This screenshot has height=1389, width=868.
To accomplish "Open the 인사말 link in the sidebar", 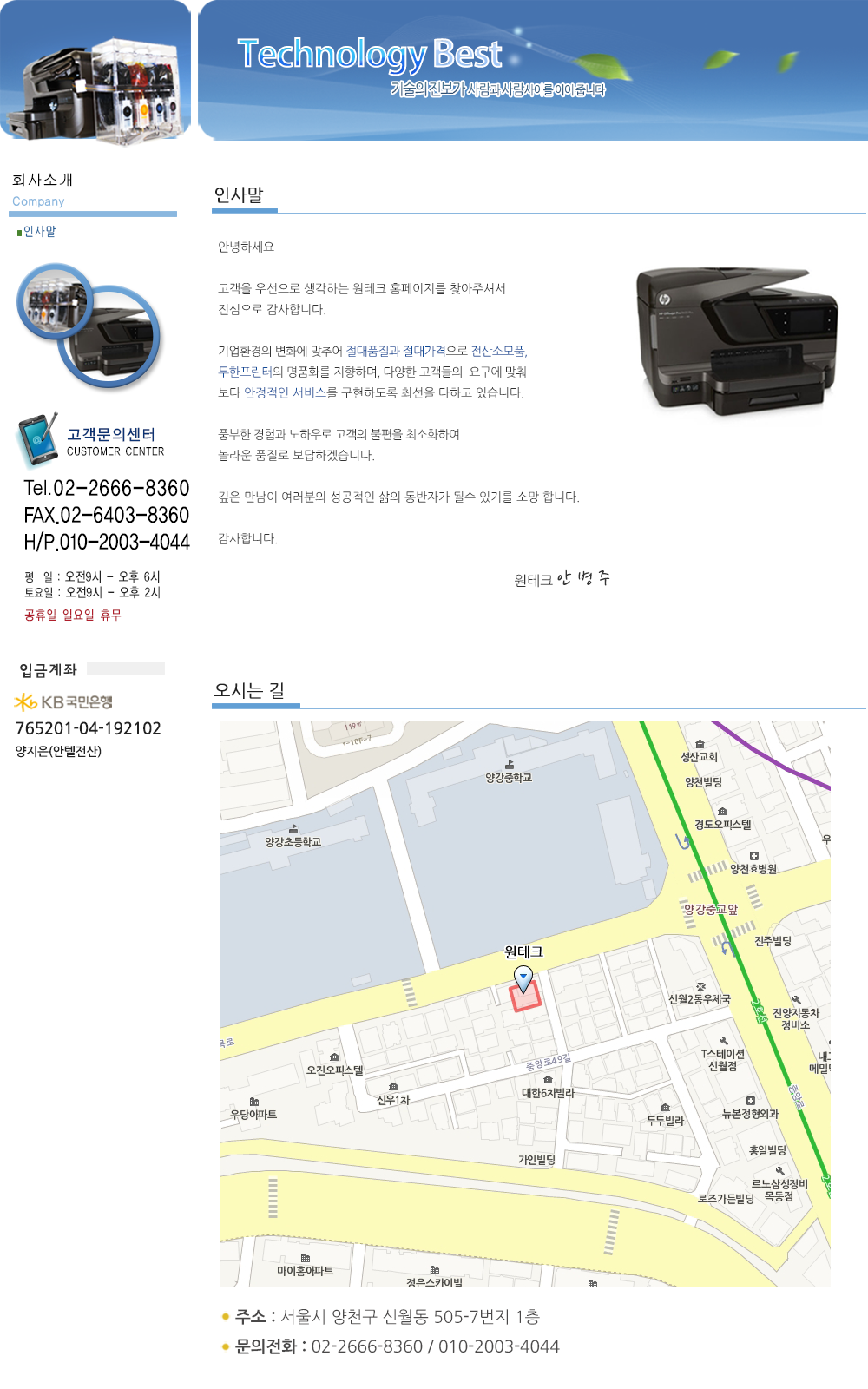I will click(39, 232).
